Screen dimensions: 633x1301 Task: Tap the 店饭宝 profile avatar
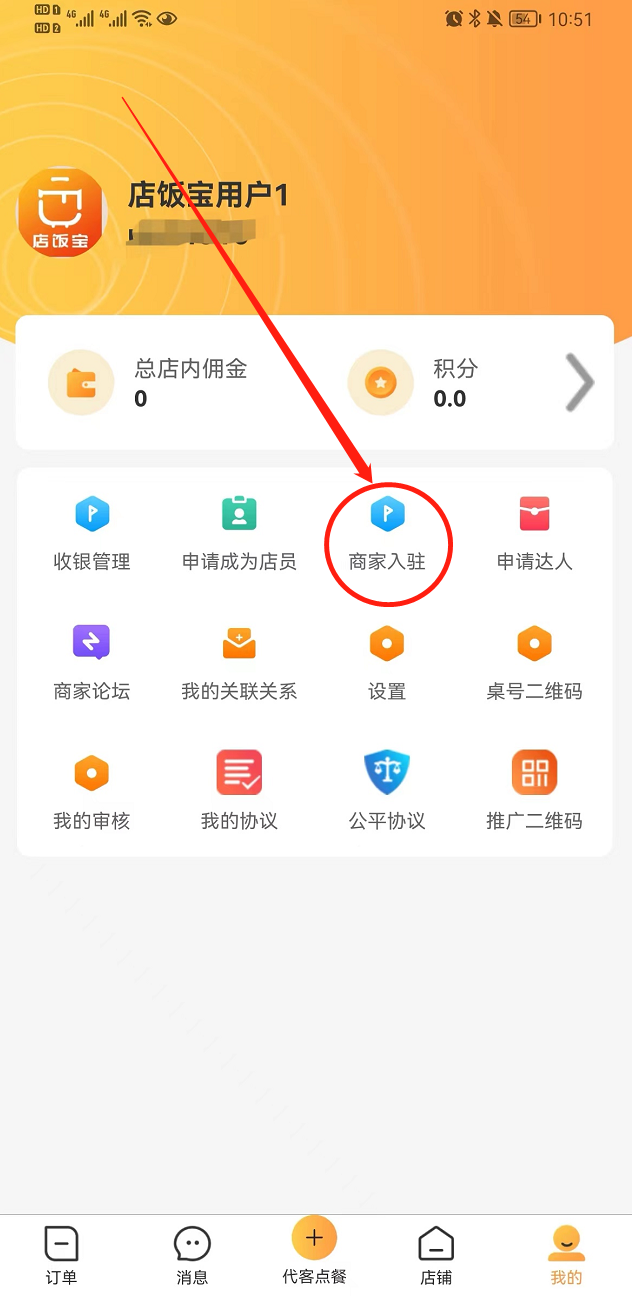(62, 212)
